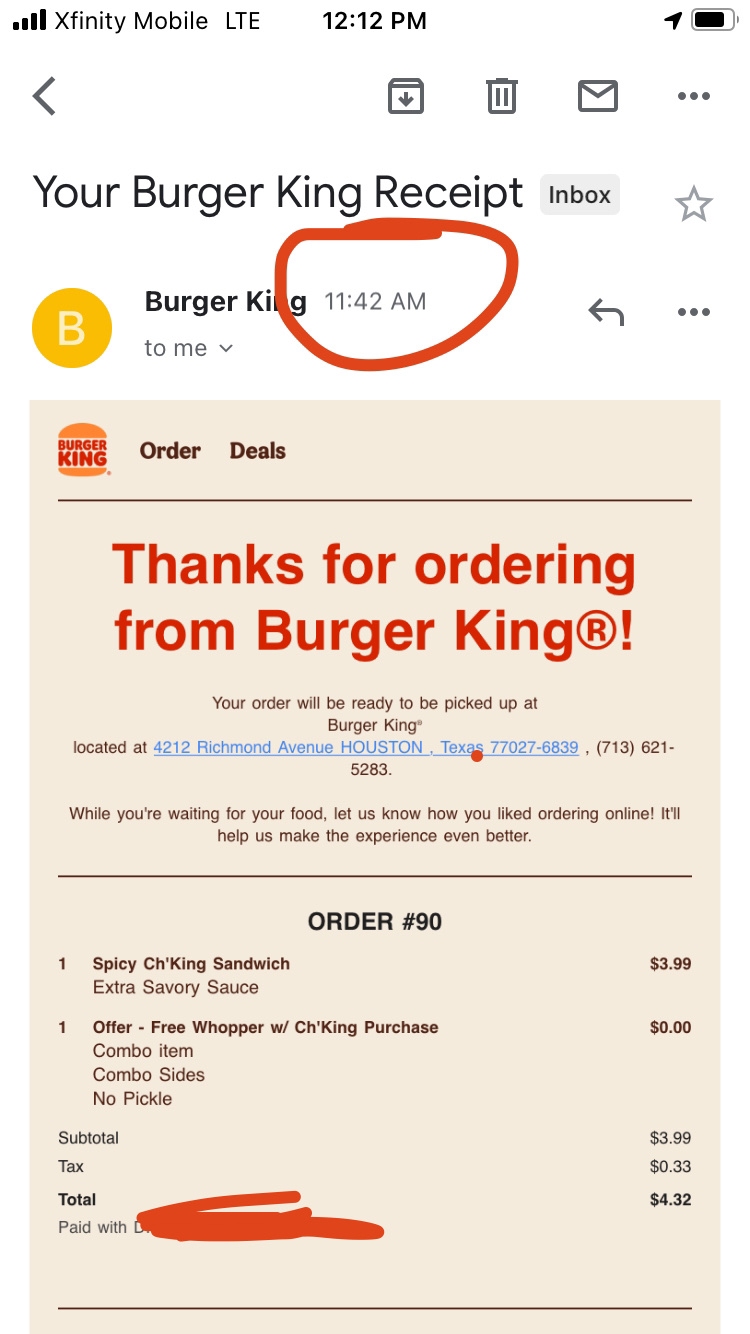The width and height of the screenshot is (750, 1334).
Task: Open the Order link in the email
Action: (x=170, y=451)
